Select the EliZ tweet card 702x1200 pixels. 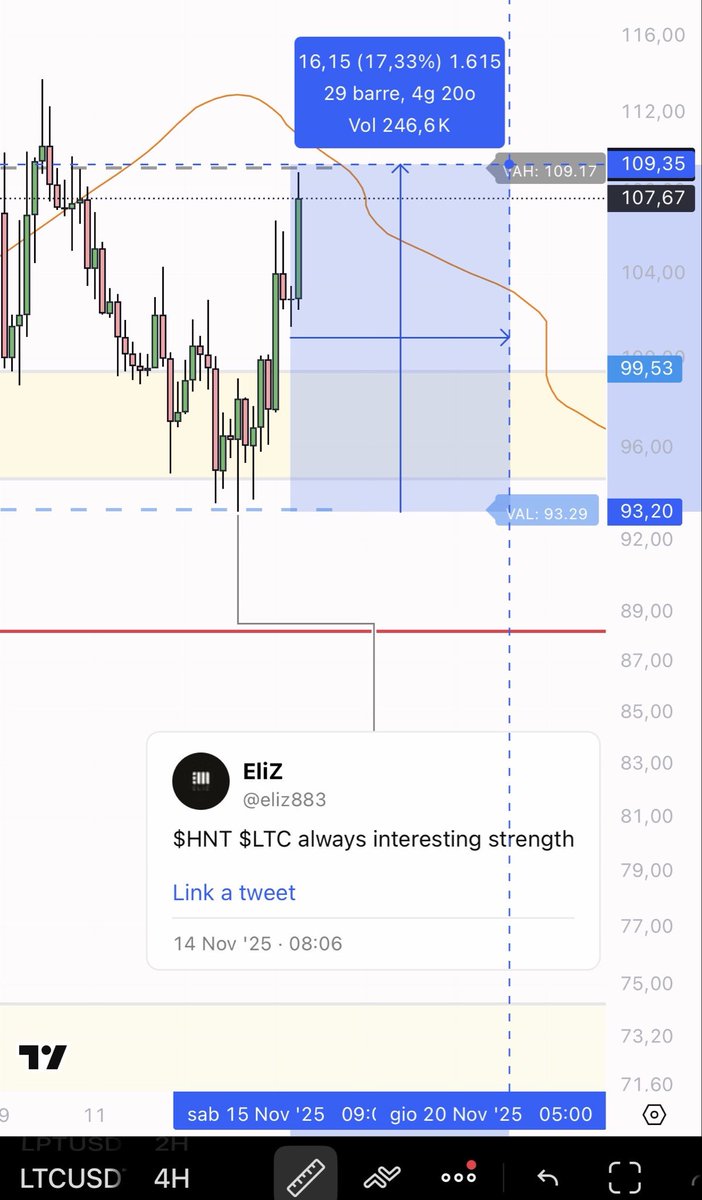(x=373, y=850)
